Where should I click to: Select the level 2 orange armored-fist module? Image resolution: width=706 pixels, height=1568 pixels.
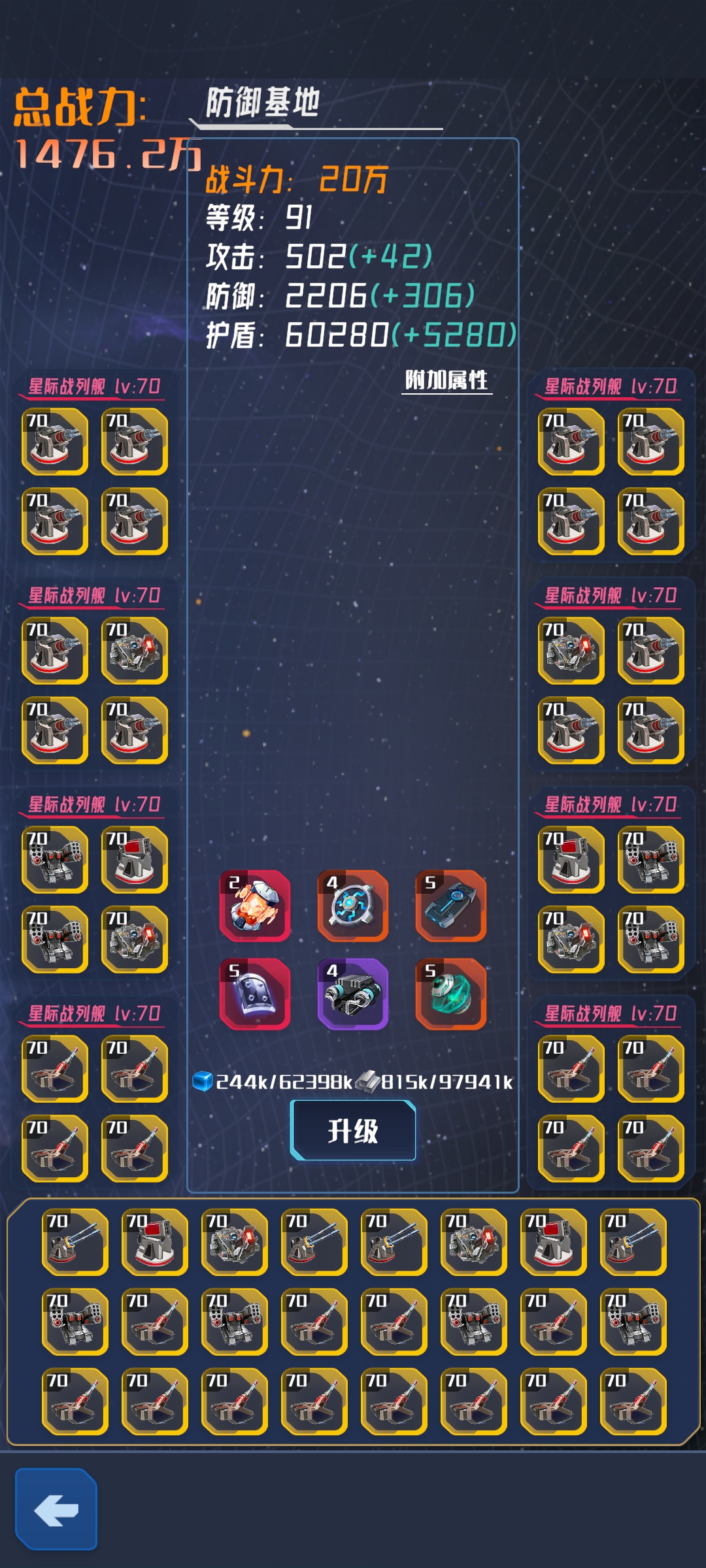point(255,906)
